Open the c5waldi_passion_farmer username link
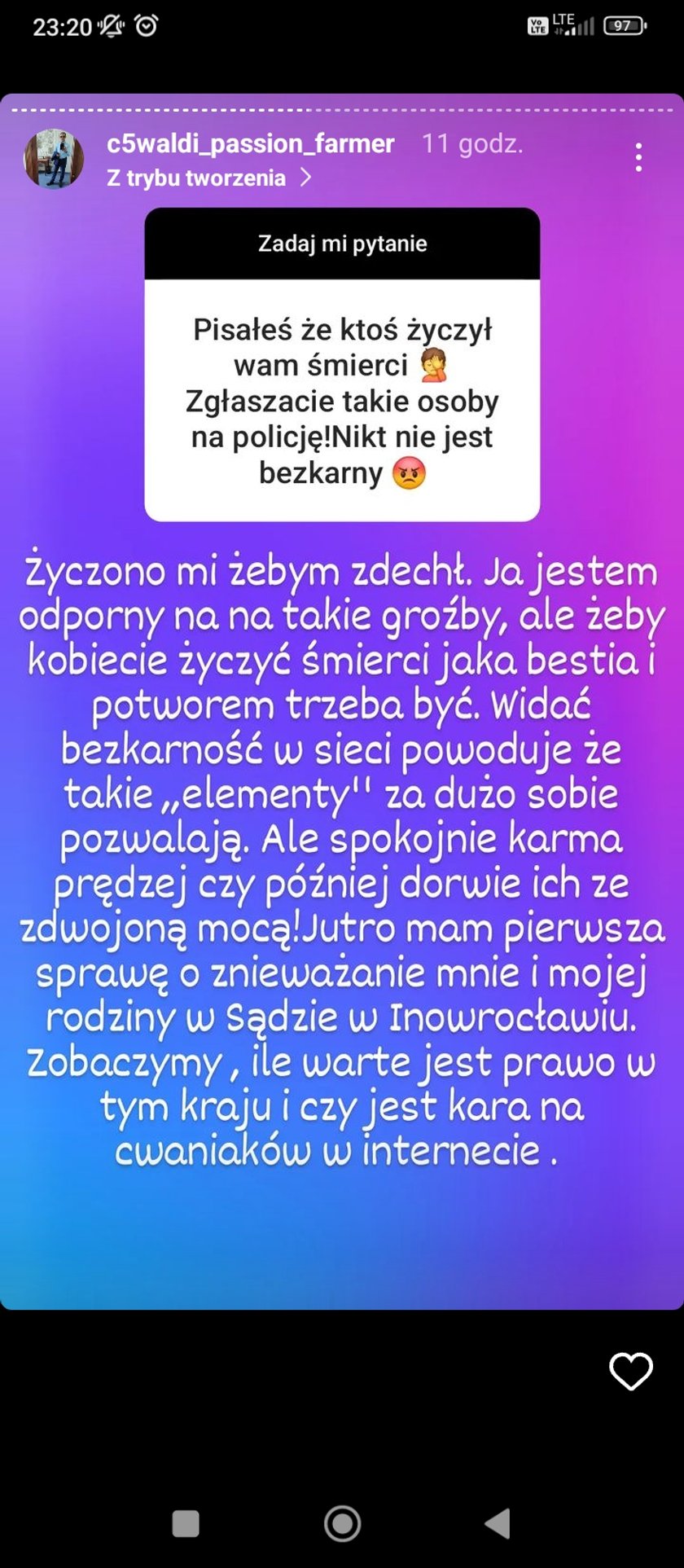 pos(250,143)
